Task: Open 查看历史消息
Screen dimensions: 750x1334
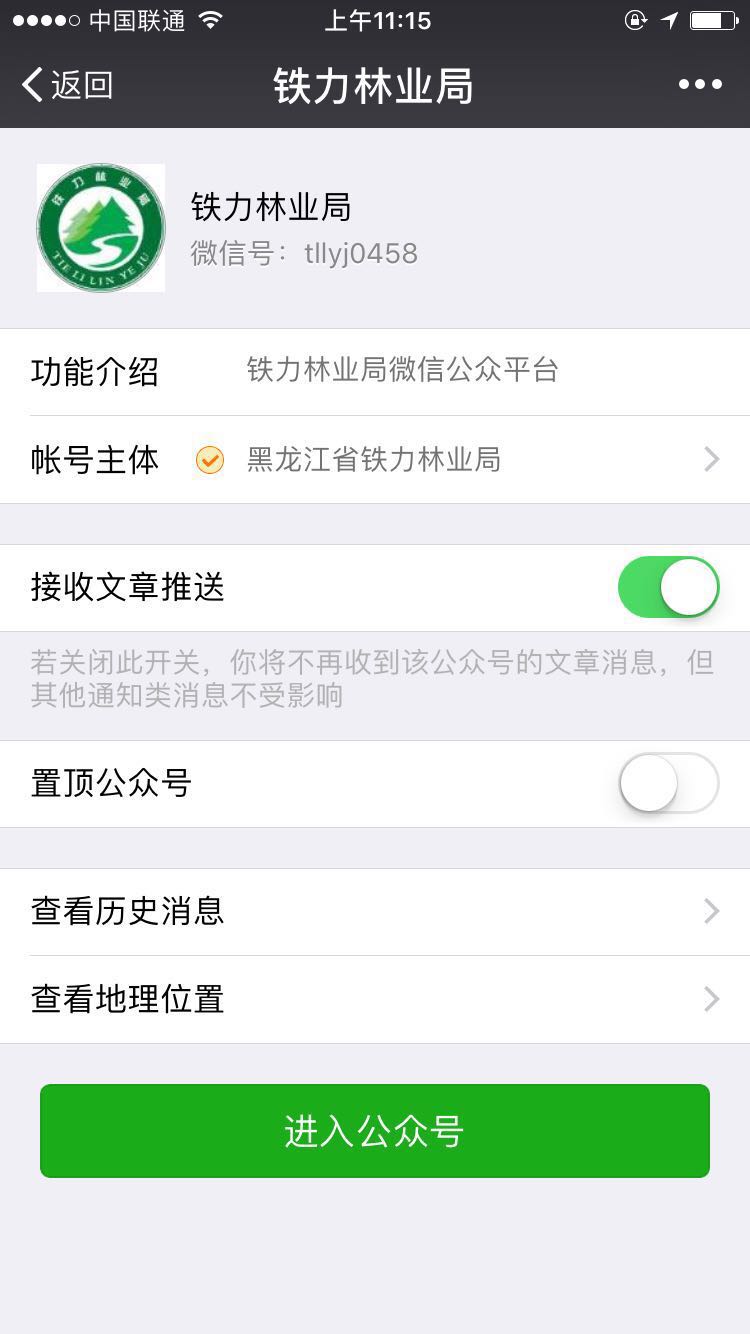Action: tap(375, 912)
